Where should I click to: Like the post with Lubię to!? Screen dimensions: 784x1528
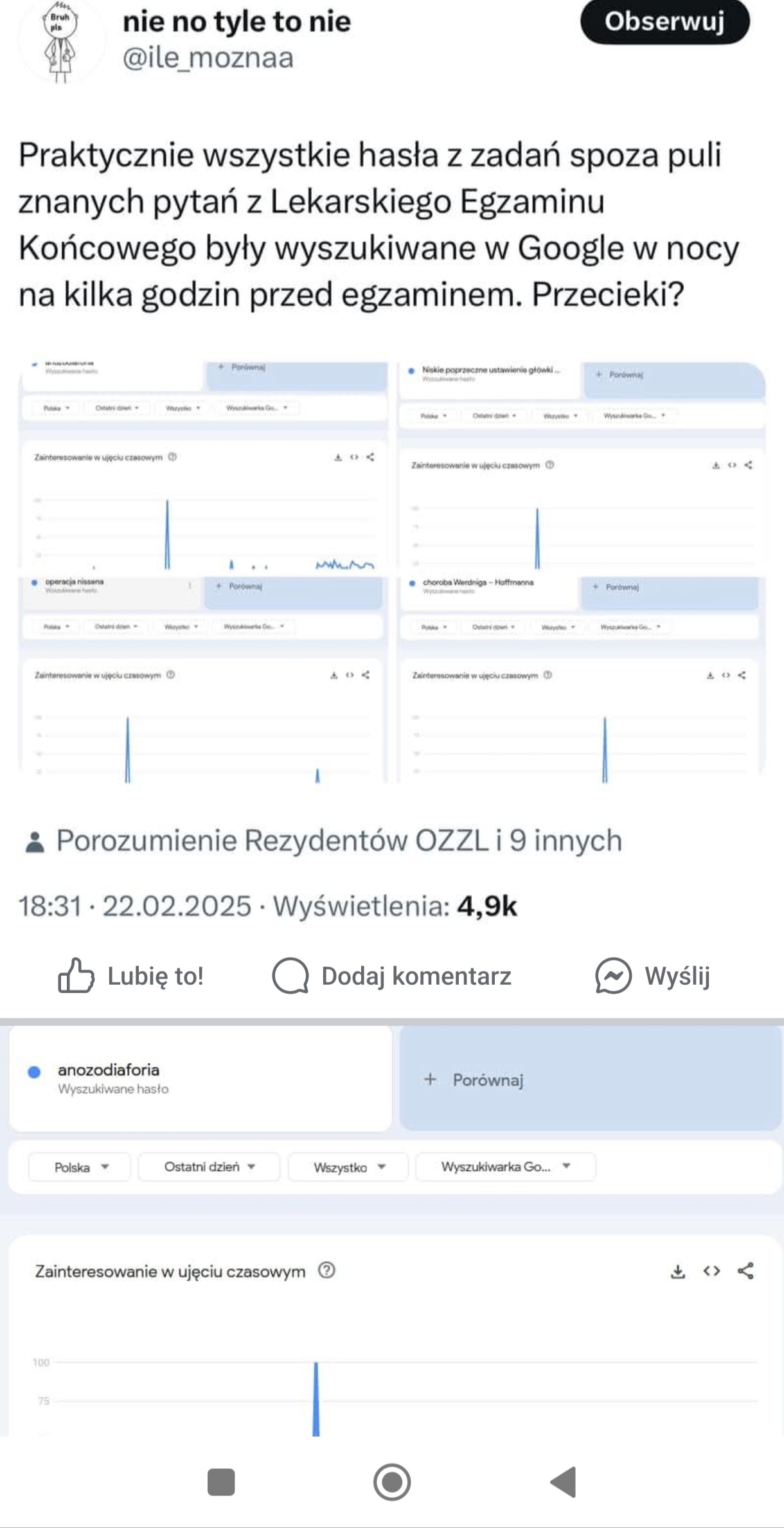point(131,976)
